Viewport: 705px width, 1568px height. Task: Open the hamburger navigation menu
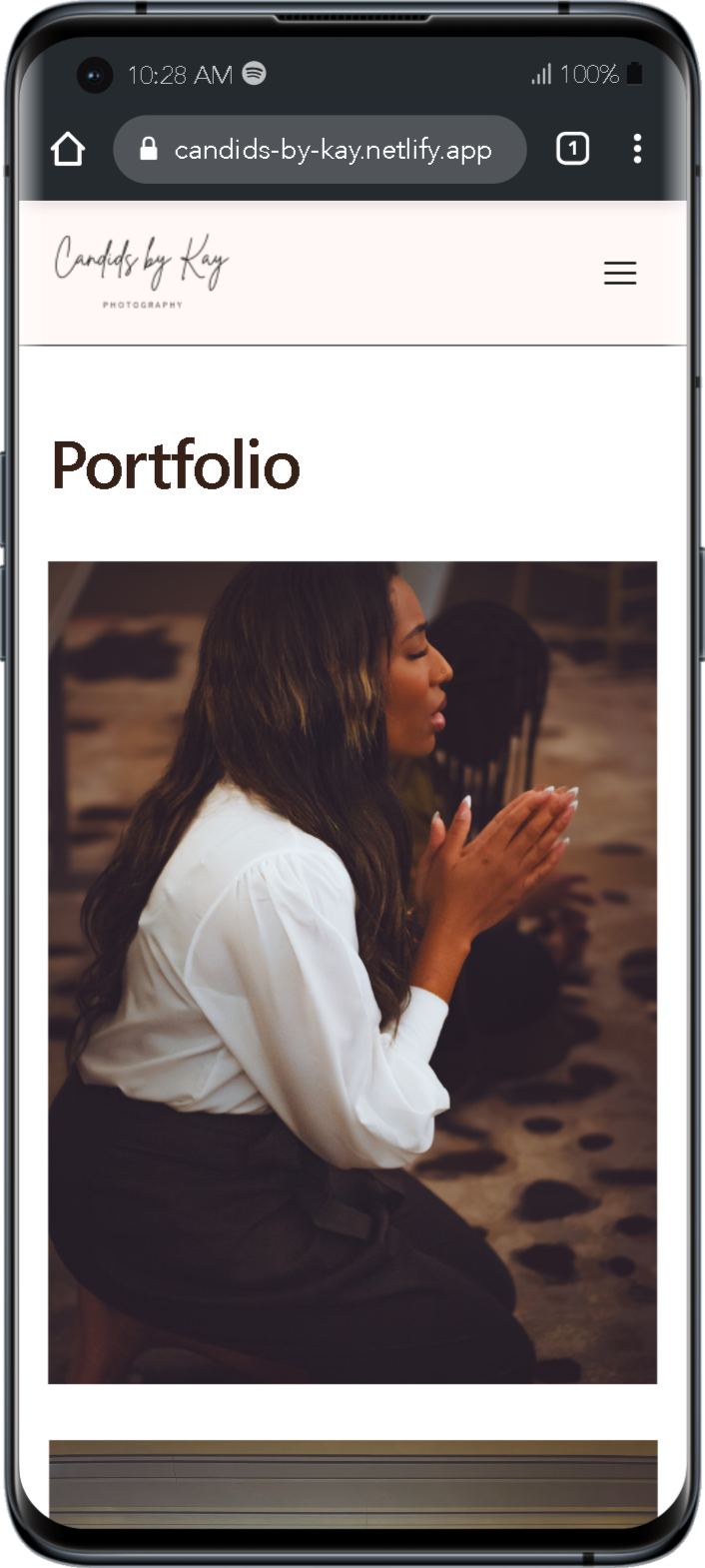(x=619, y=273)
